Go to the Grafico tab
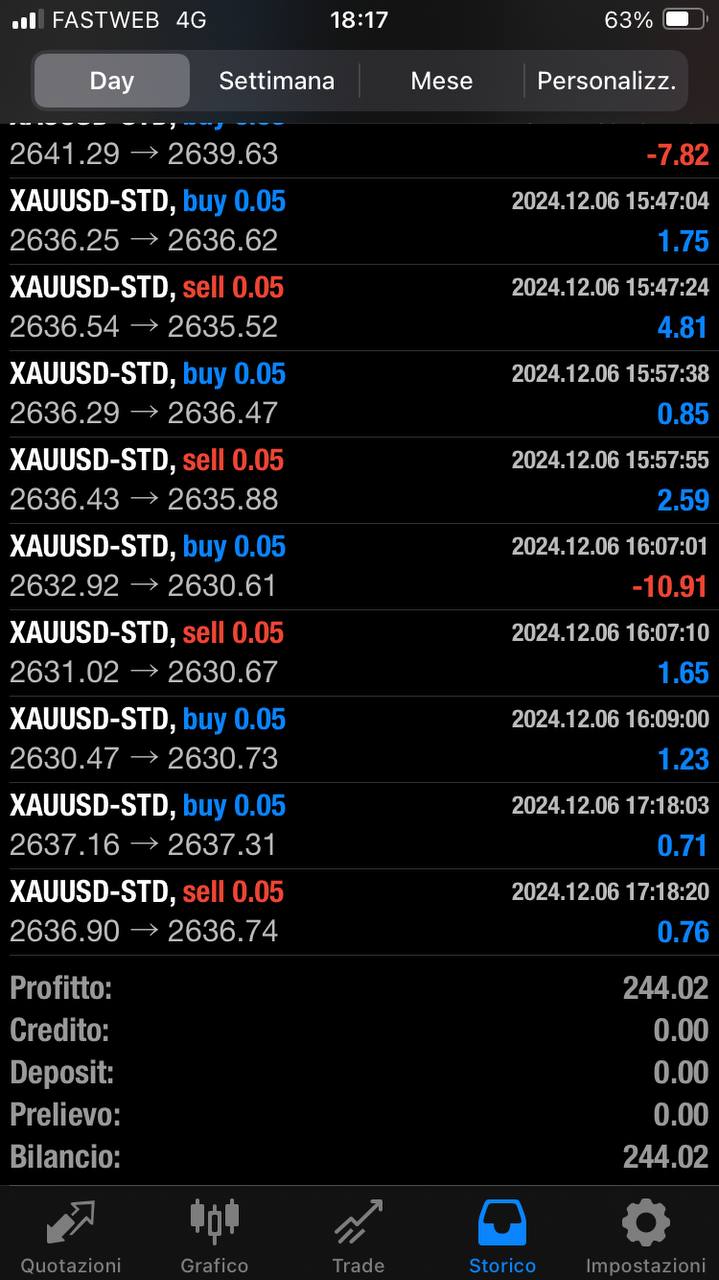719x1280 pixels. (x=214, y=1236)
